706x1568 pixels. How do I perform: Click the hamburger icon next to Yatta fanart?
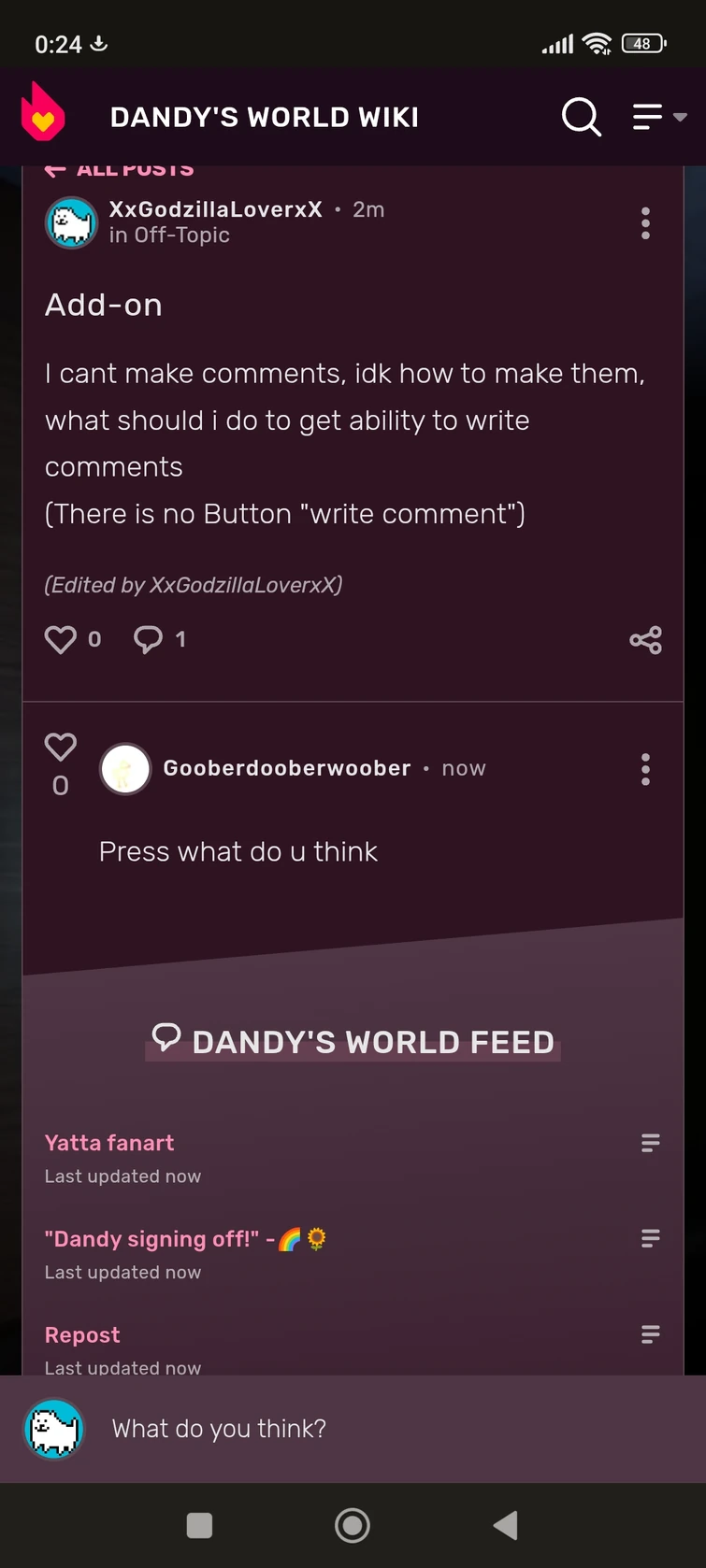pyautogui.click(x=650, y=1143)
